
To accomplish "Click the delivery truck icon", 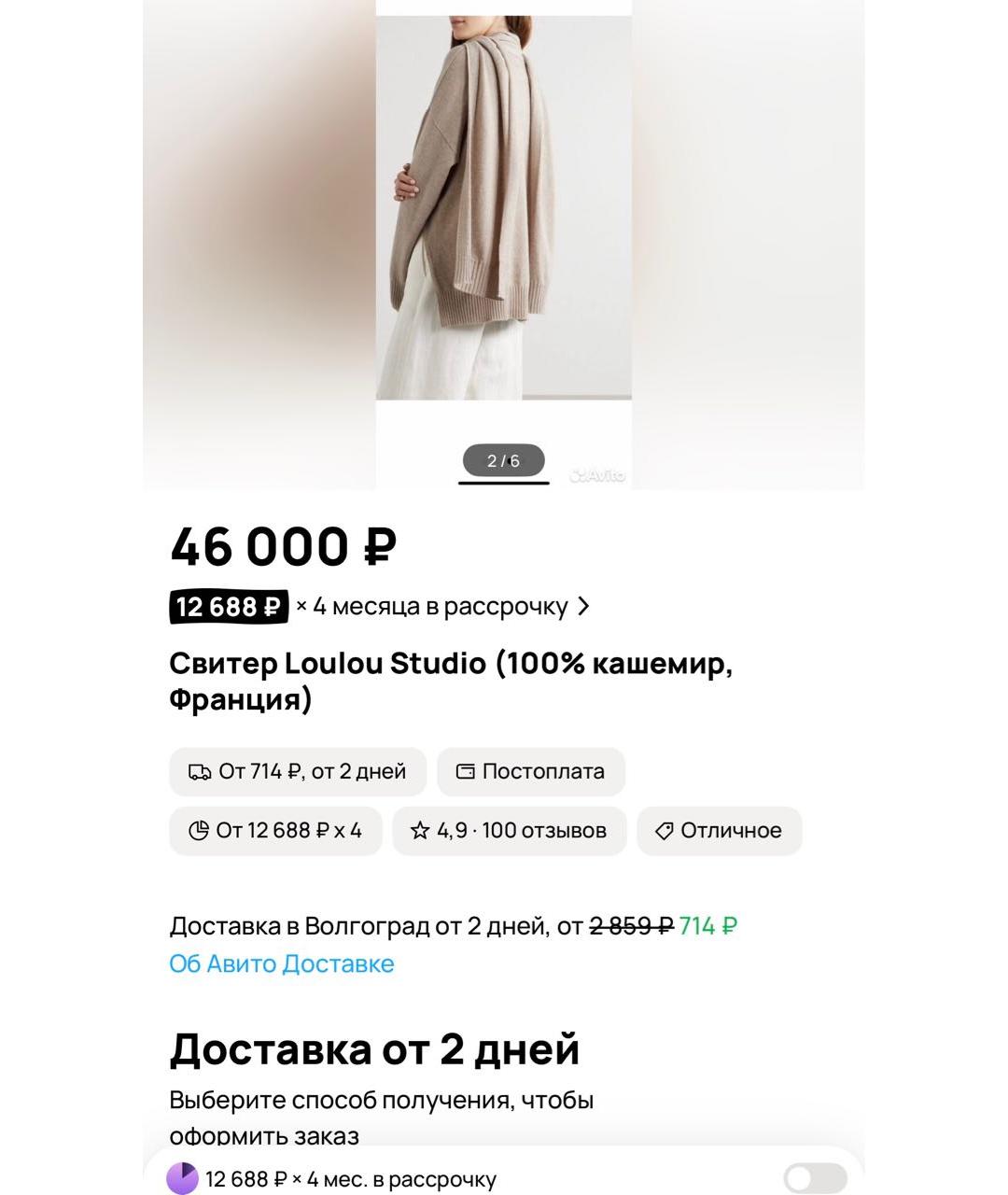I will tap(199, 771).
